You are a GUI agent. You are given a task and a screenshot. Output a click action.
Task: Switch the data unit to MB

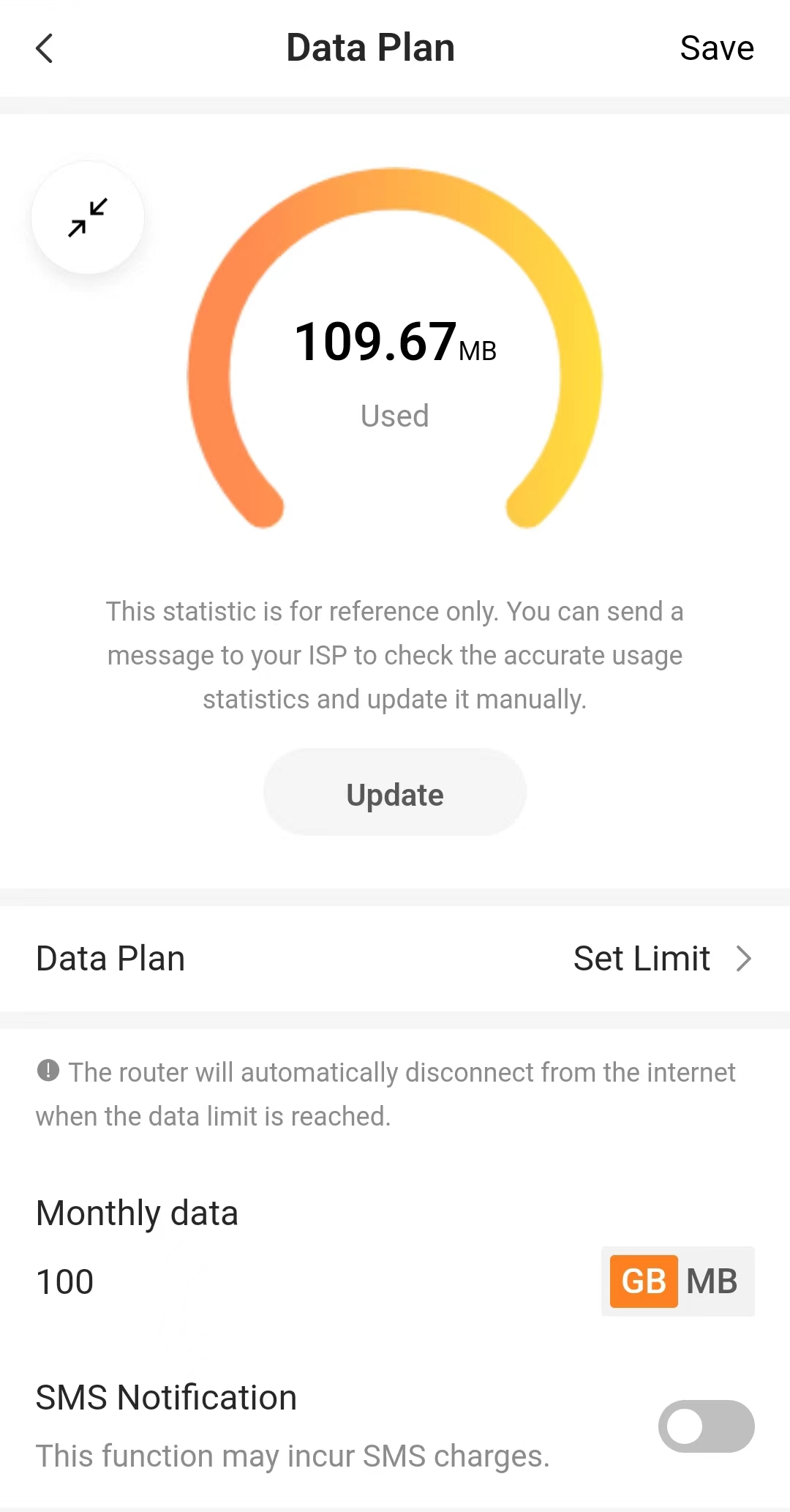712,1281
